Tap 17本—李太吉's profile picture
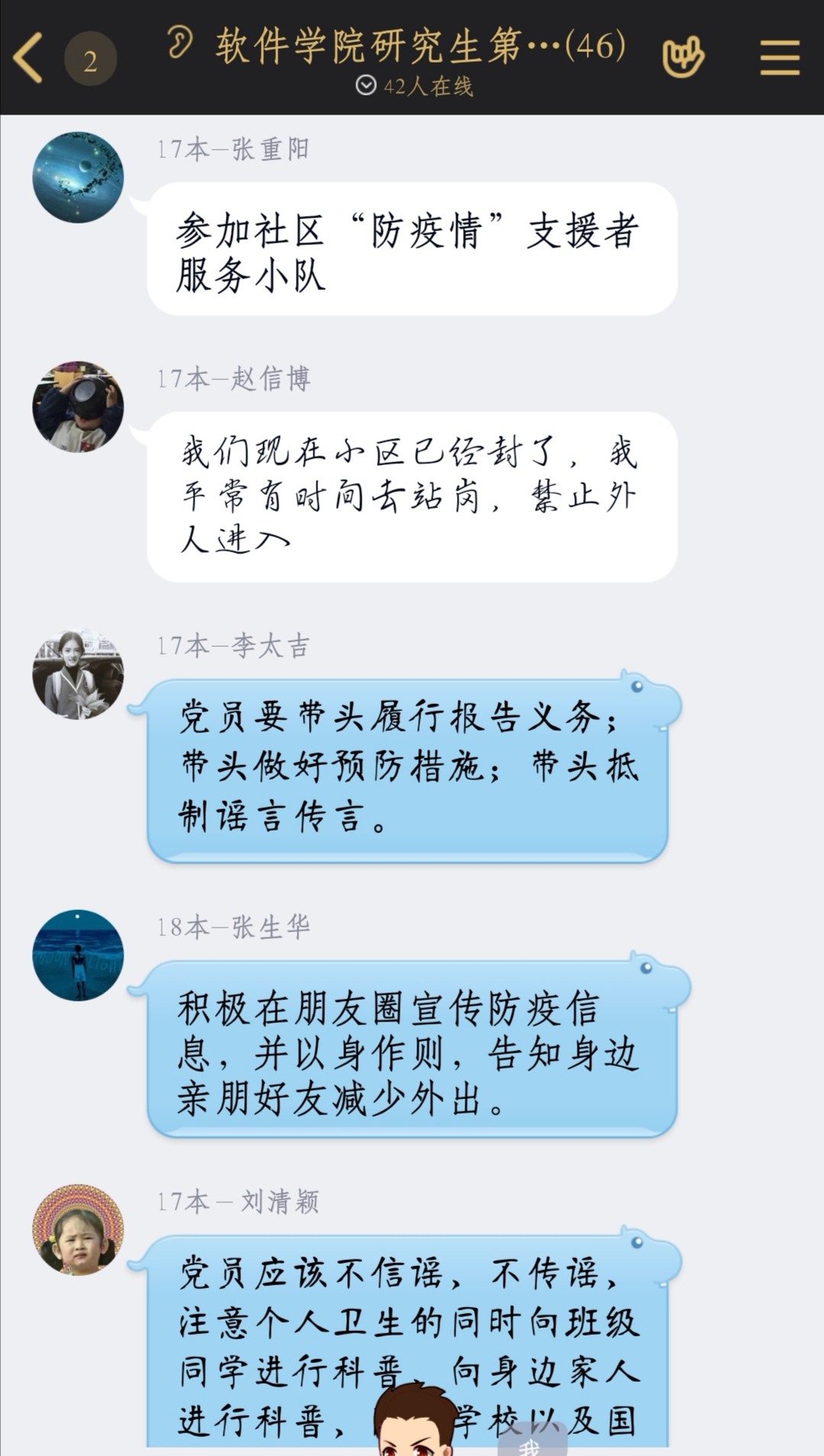The image size is (824, 1456). pyautogui.click(x=78, y=674)
